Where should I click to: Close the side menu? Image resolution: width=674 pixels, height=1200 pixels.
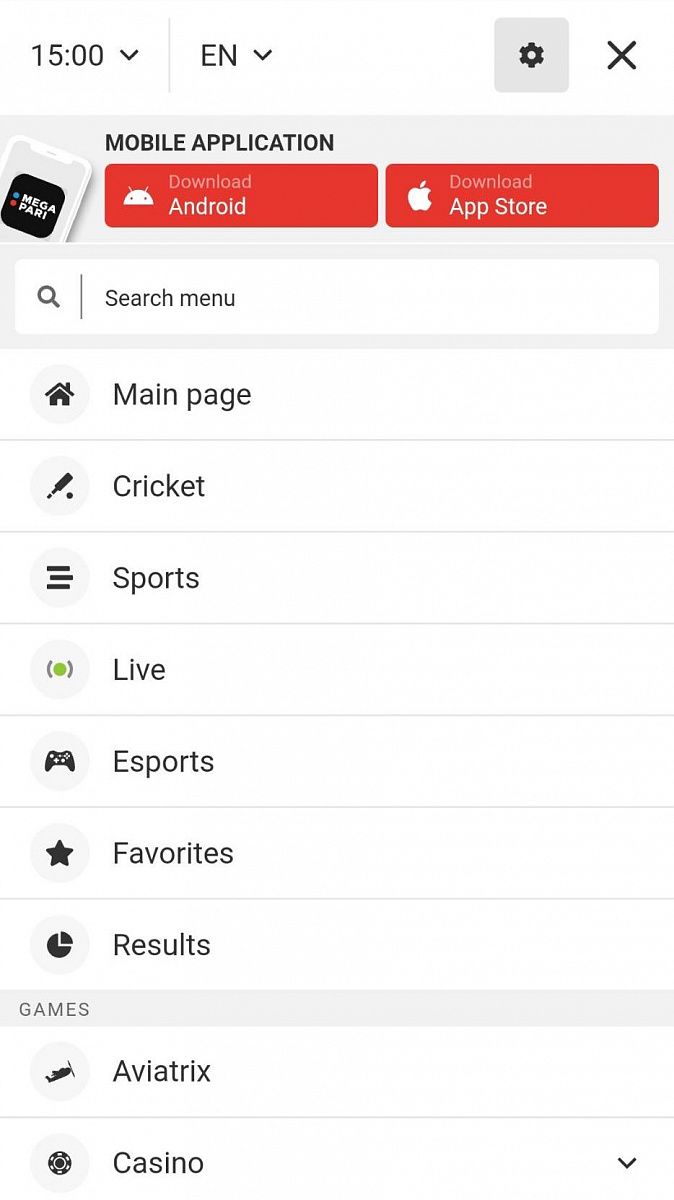pos(621,55)
